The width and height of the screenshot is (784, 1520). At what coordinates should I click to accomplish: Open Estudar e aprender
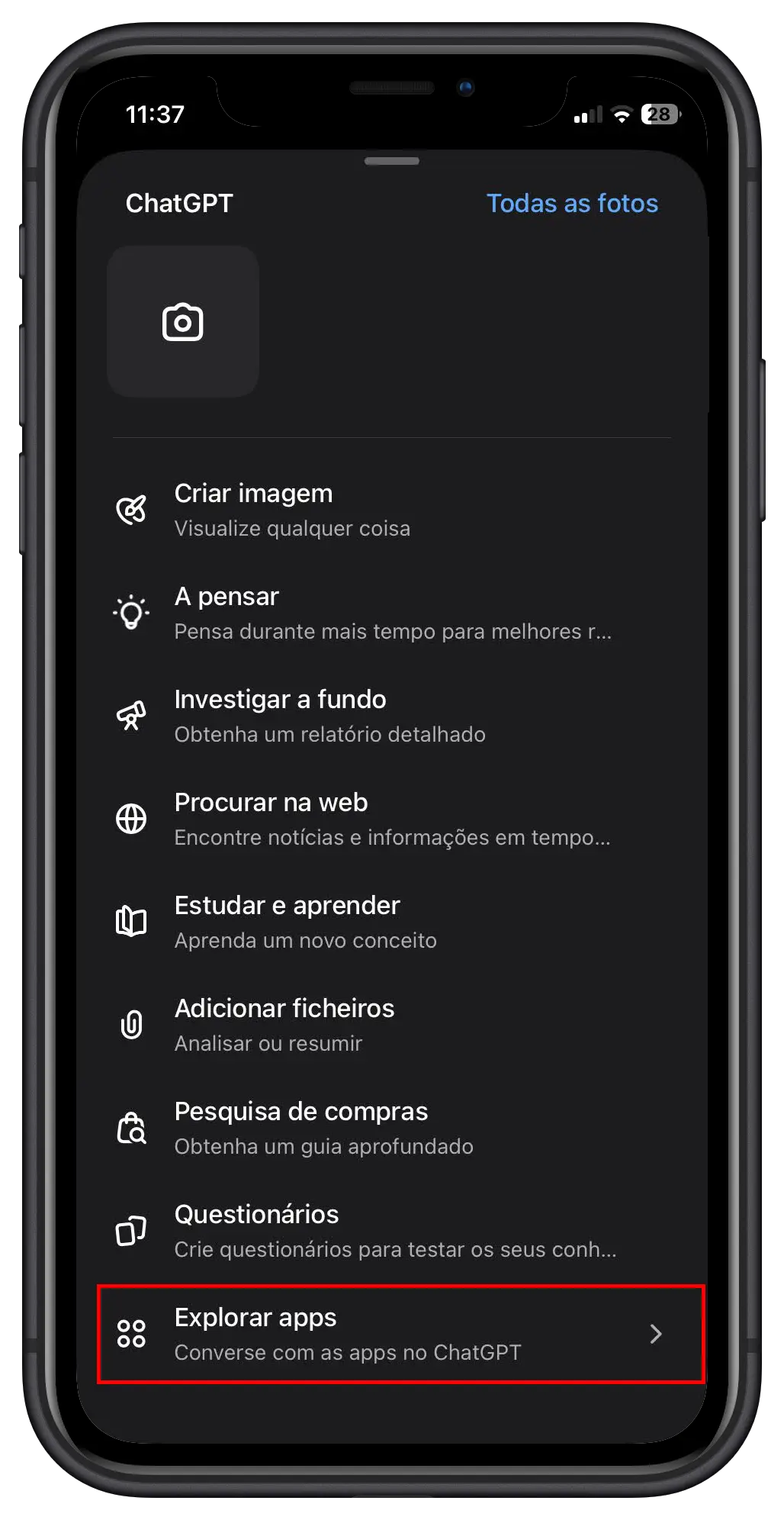(390, 923)
